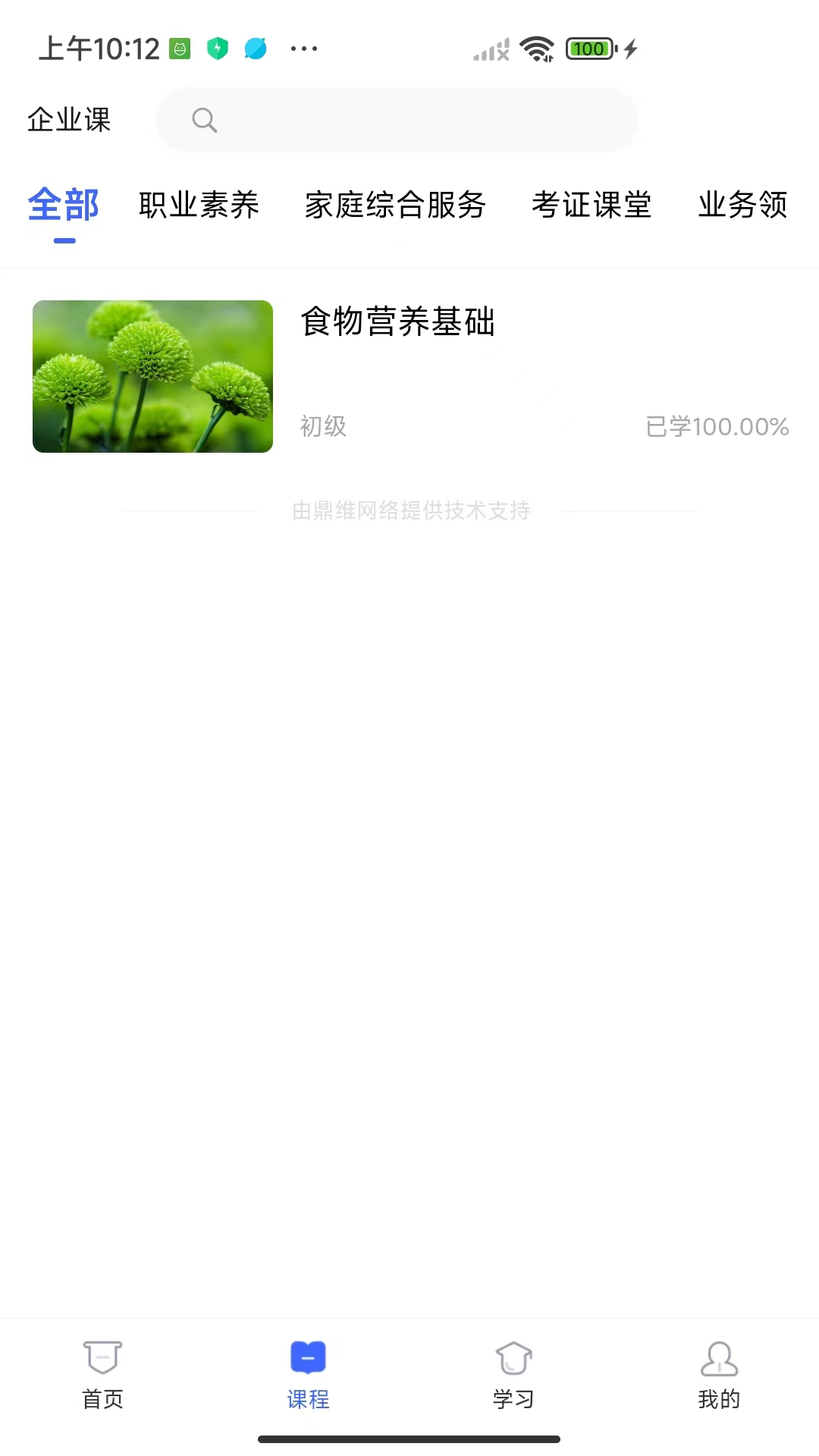Screen dimensions: 819x1456
Task: Tap the 企业课 label
Action: (x=69, y=119)
